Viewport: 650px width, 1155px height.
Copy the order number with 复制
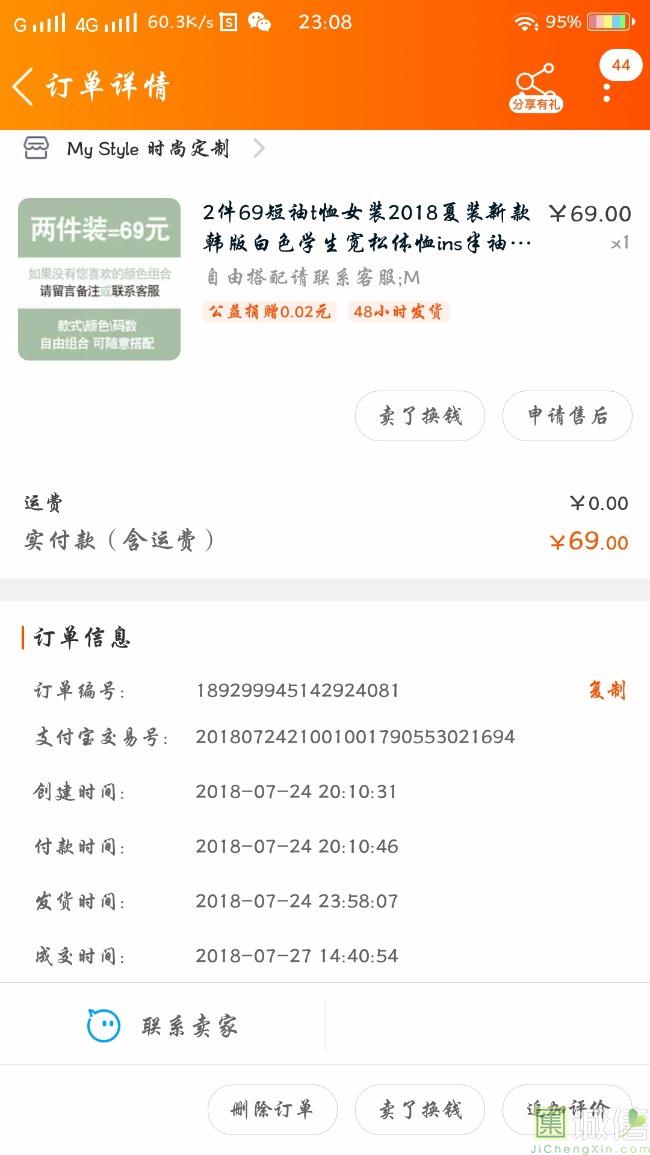pyautogui.click(x=606, y=690)
